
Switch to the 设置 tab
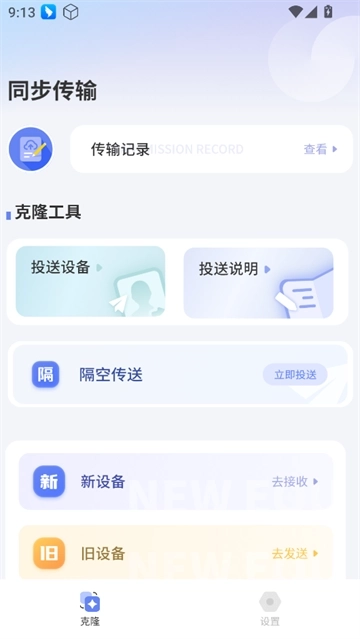click(270, 609)
